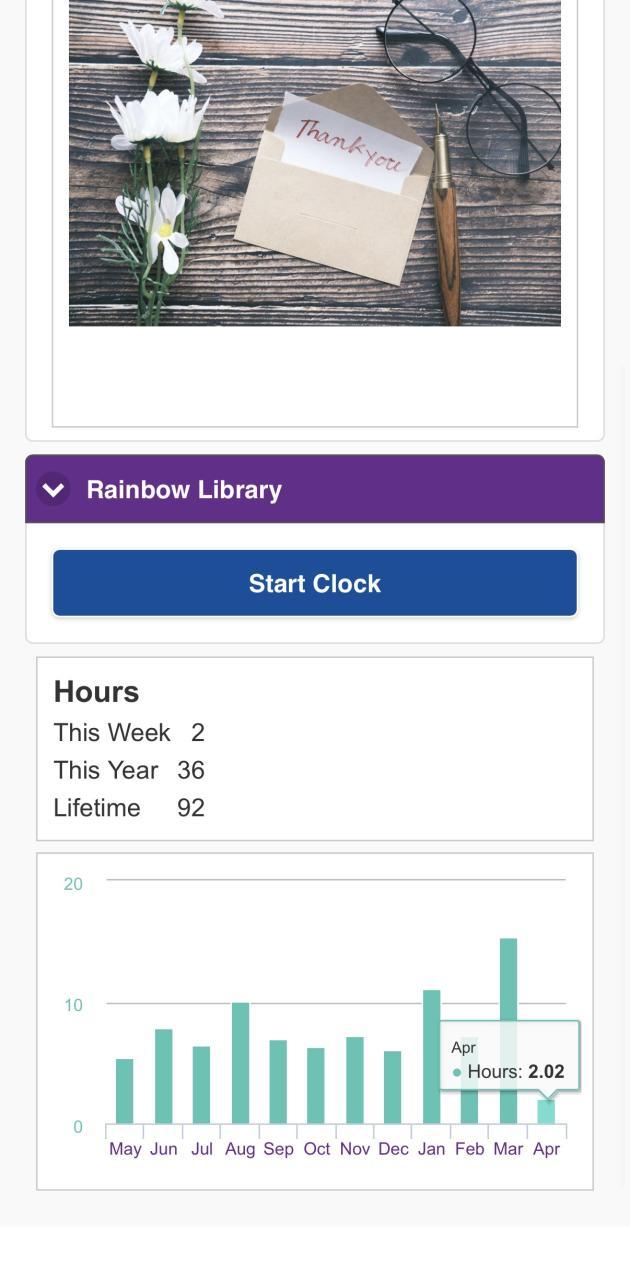
Task: Show hours for the March bar
Action: (508, 1030)
